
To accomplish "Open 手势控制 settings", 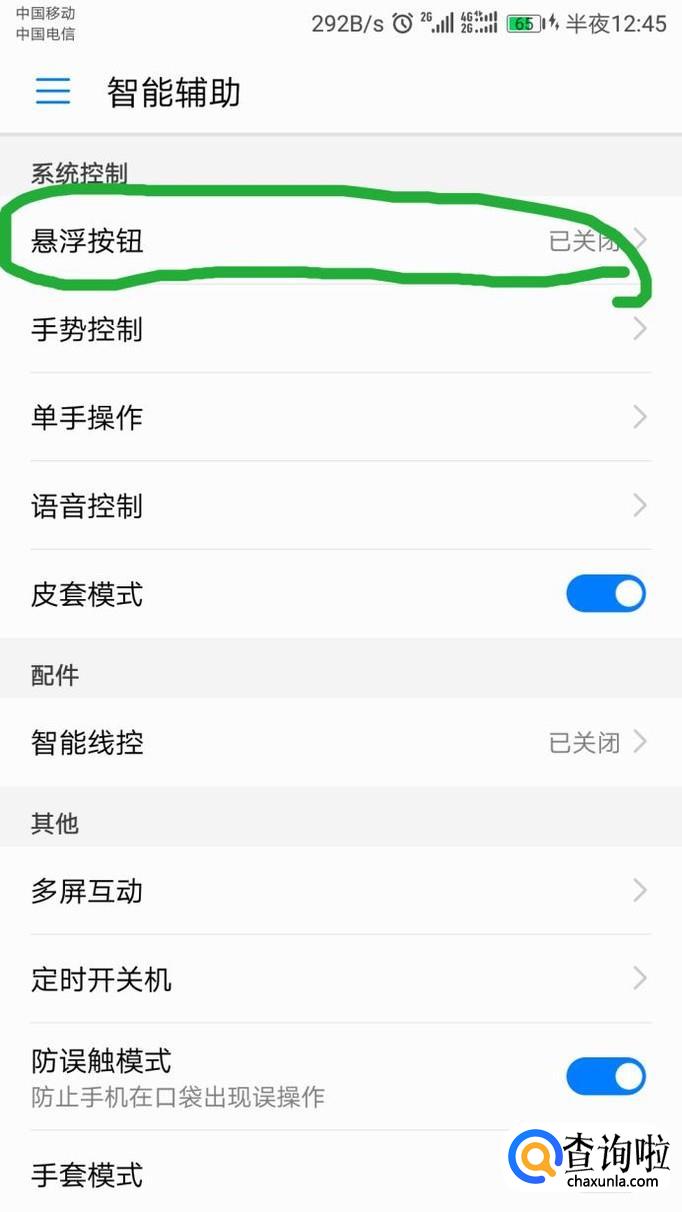I will 341,329.
